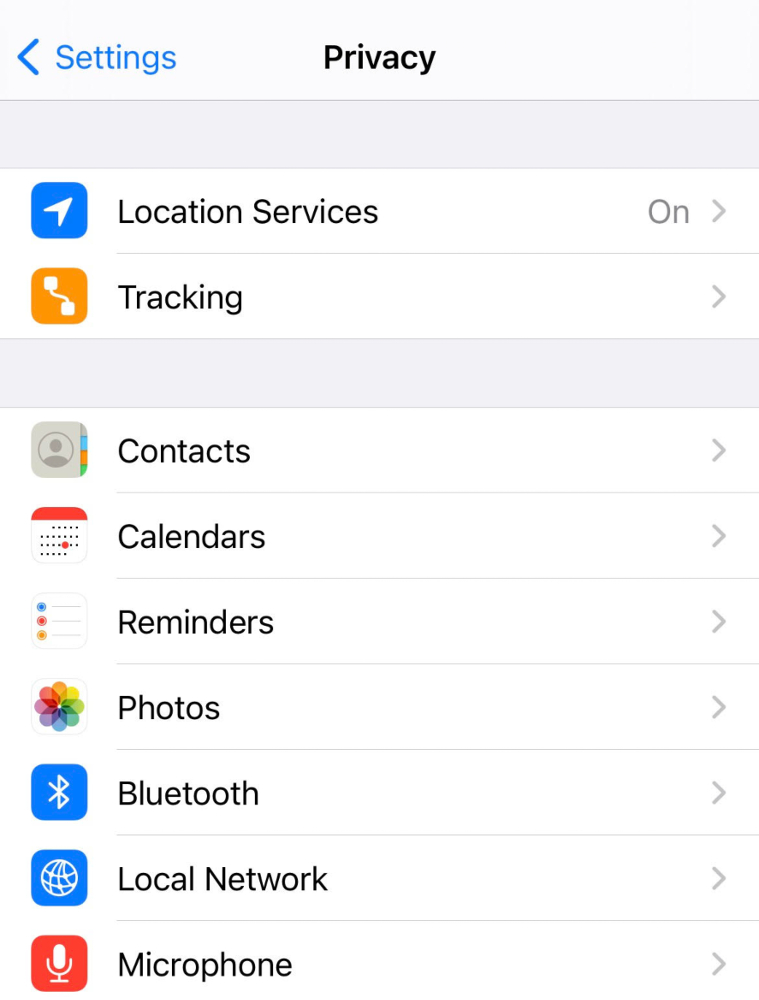Screen dimensions: 759x1000
Task: Select the Local Network globe icon
Action: [x=58, y=878]
